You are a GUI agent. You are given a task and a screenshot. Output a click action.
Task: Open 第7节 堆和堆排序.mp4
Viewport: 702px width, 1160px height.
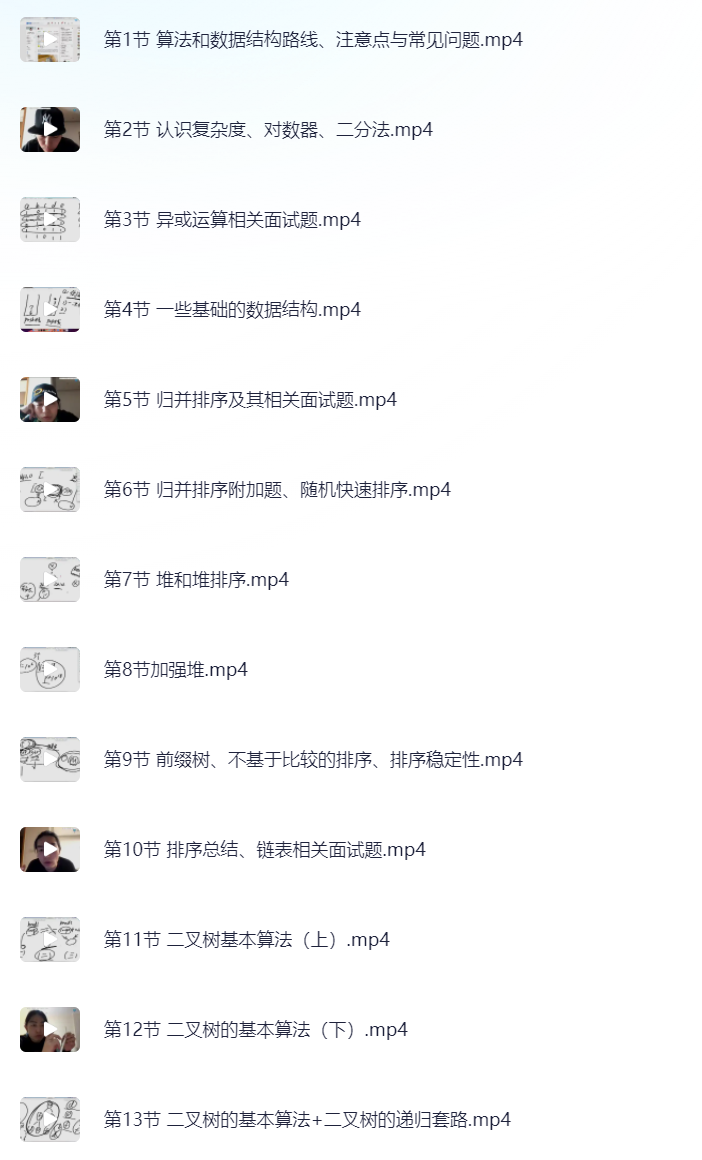[196, 580]
